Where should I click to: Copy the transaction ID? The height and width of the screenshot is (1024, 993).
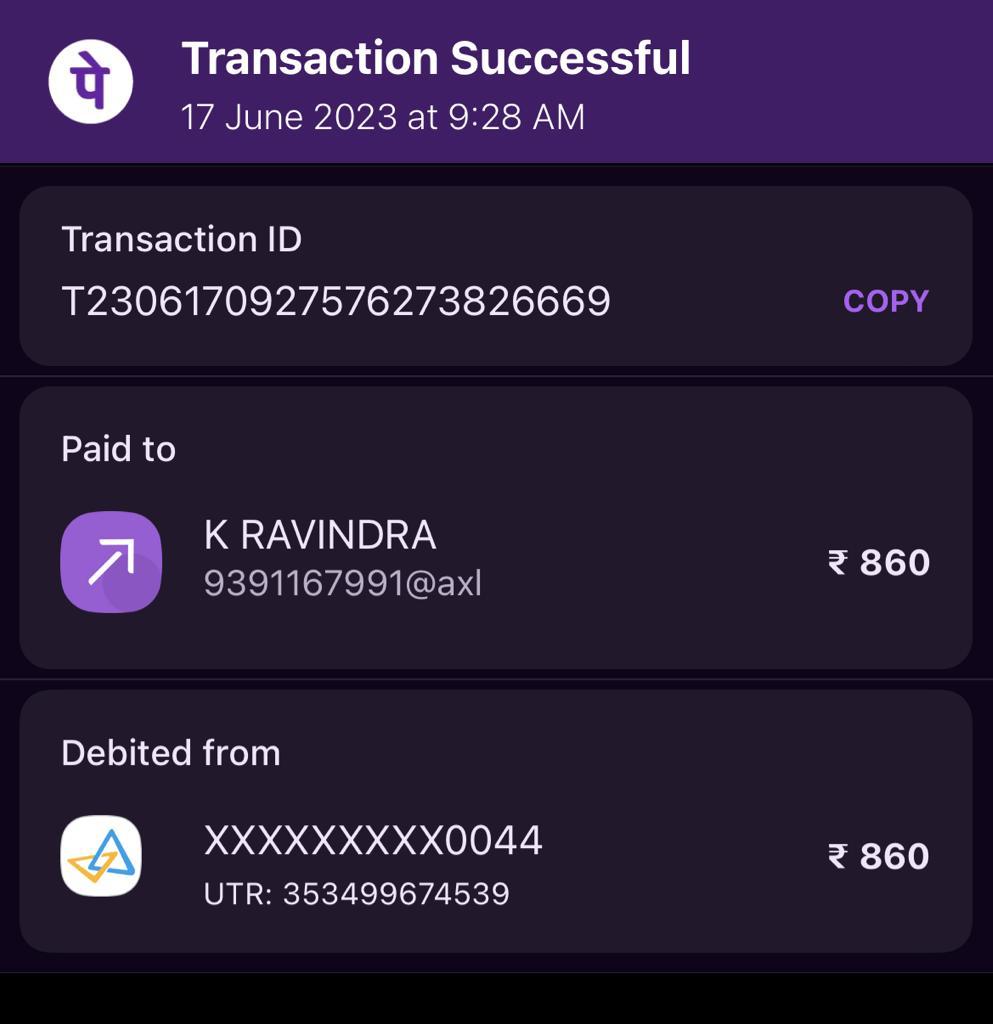[885, 301]
